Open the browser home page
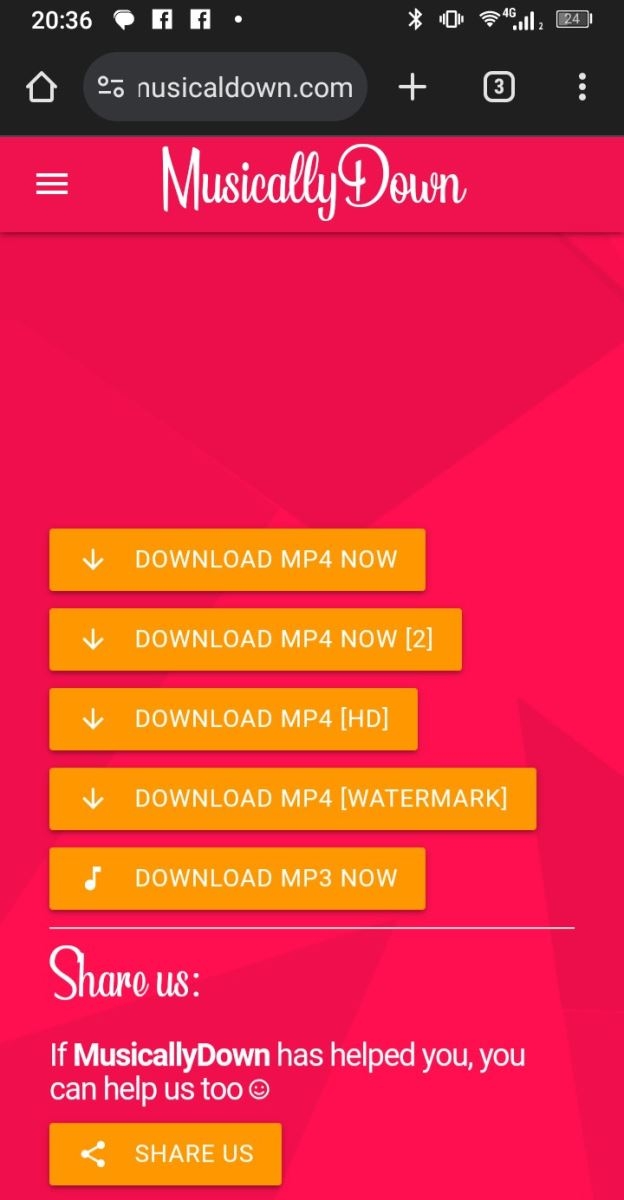 click(41, 88)
